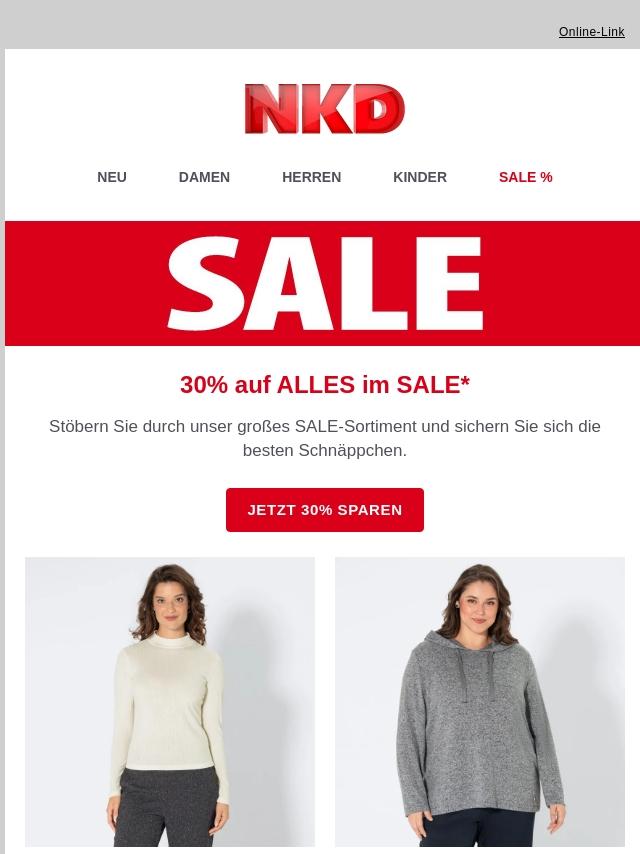Screen dimensions: 640x854
Task: View the cream turtleneck sweater product
Action: [x=170, y=702]
